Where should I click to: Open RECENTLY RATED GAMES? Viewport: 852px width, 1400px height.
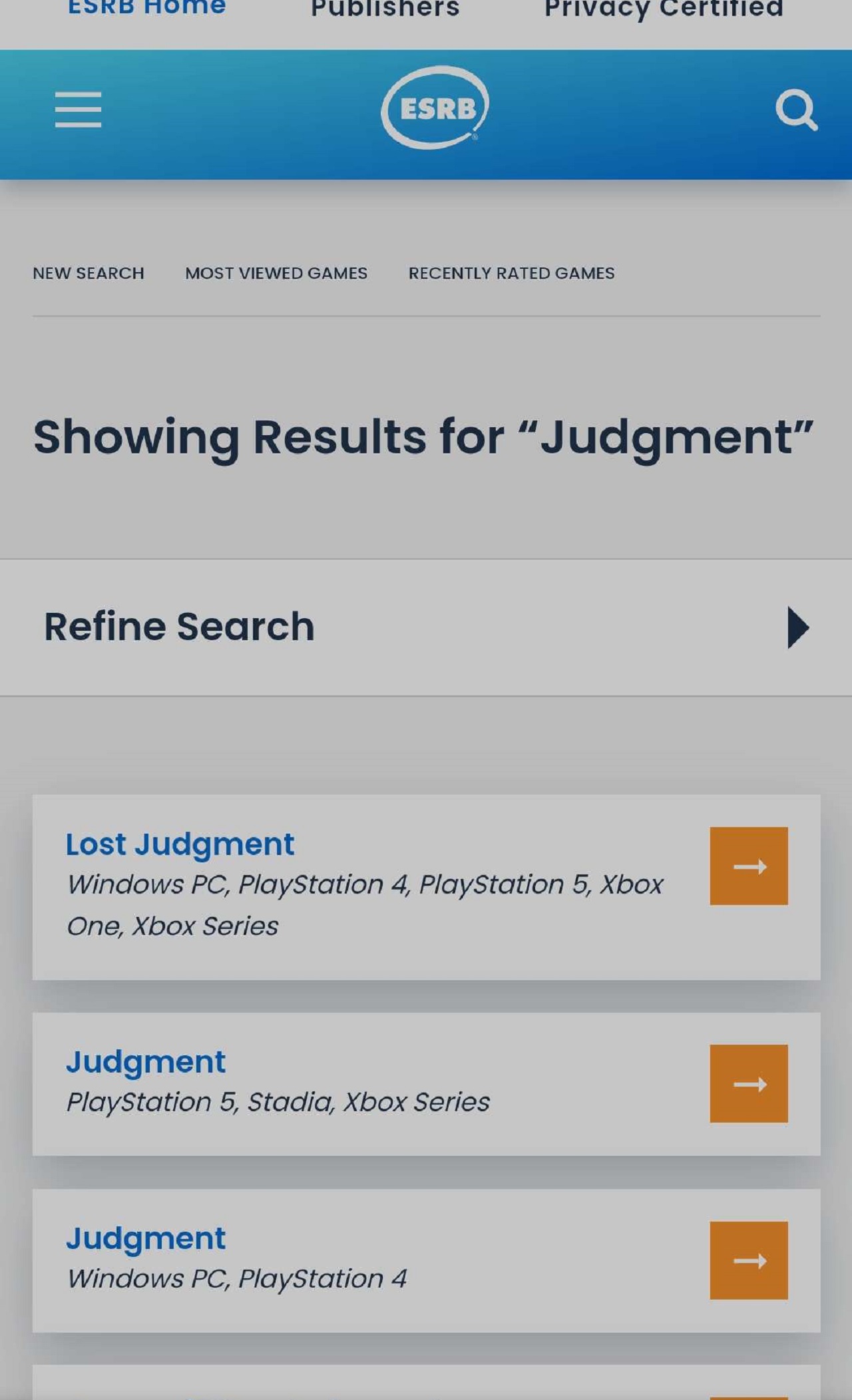pos(511,273)
